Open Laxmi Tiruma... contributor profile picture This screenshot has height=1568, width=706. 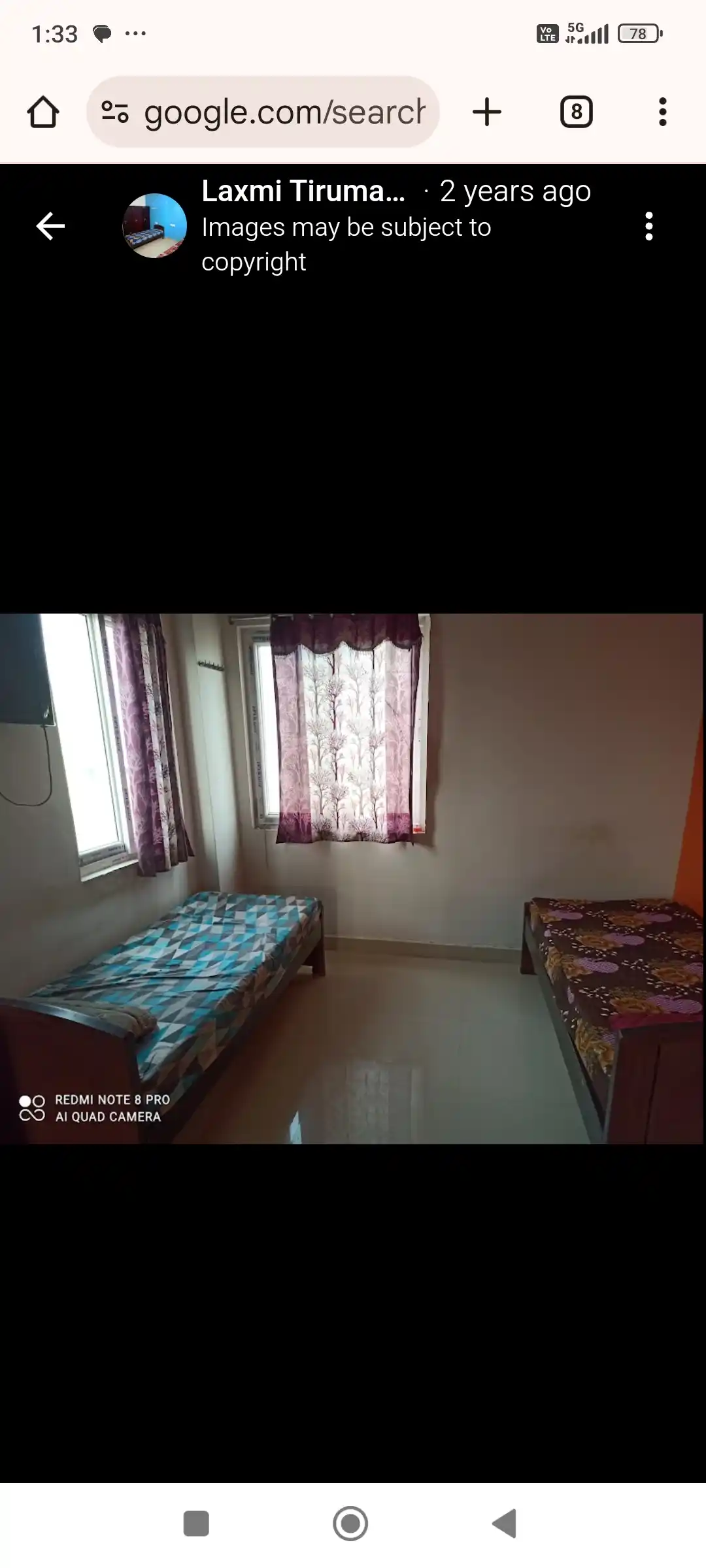pyautogui.click(x=155, y=226)
